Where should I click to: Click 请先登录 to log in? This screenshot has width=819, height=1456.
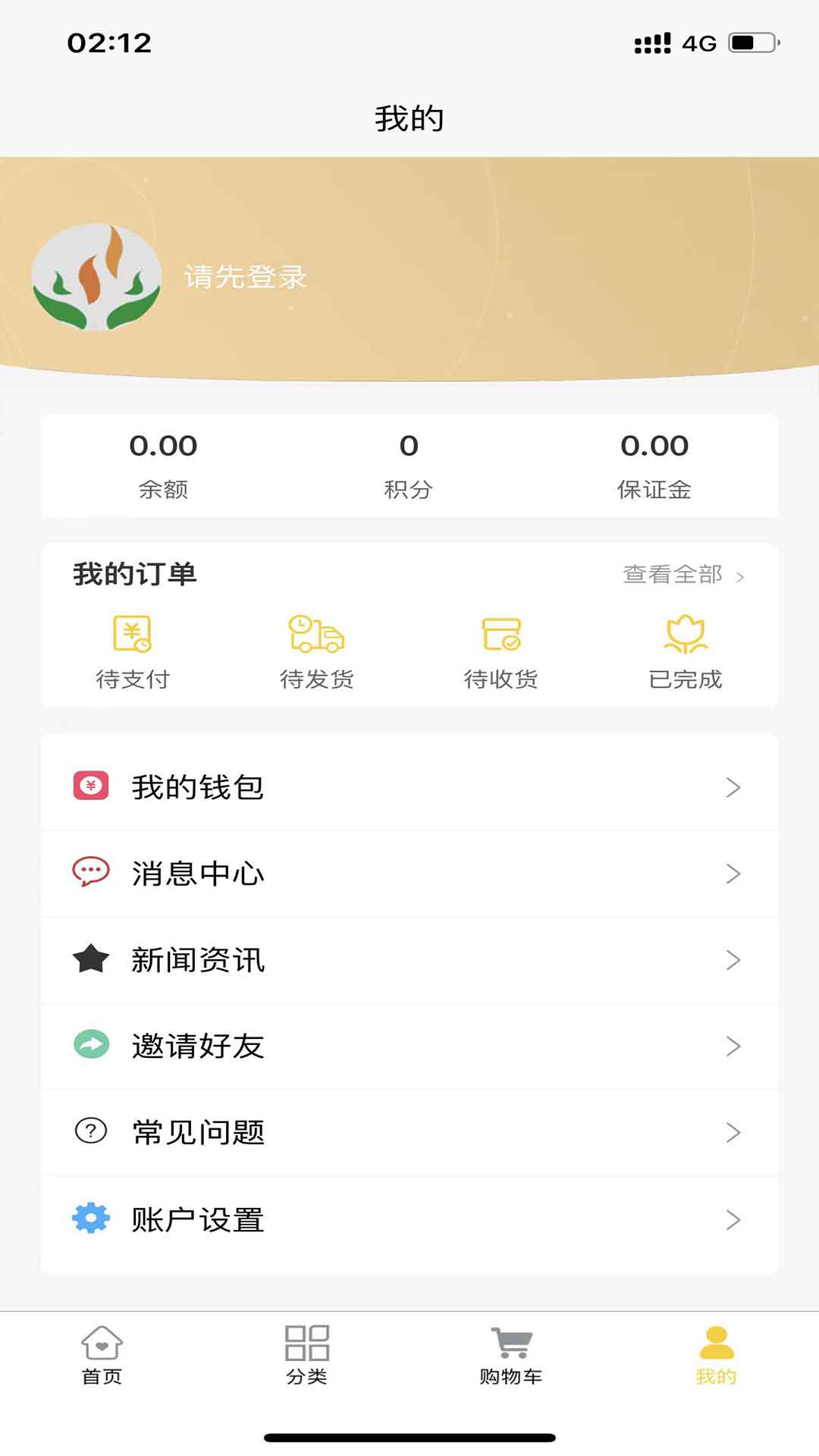[245, 278]
